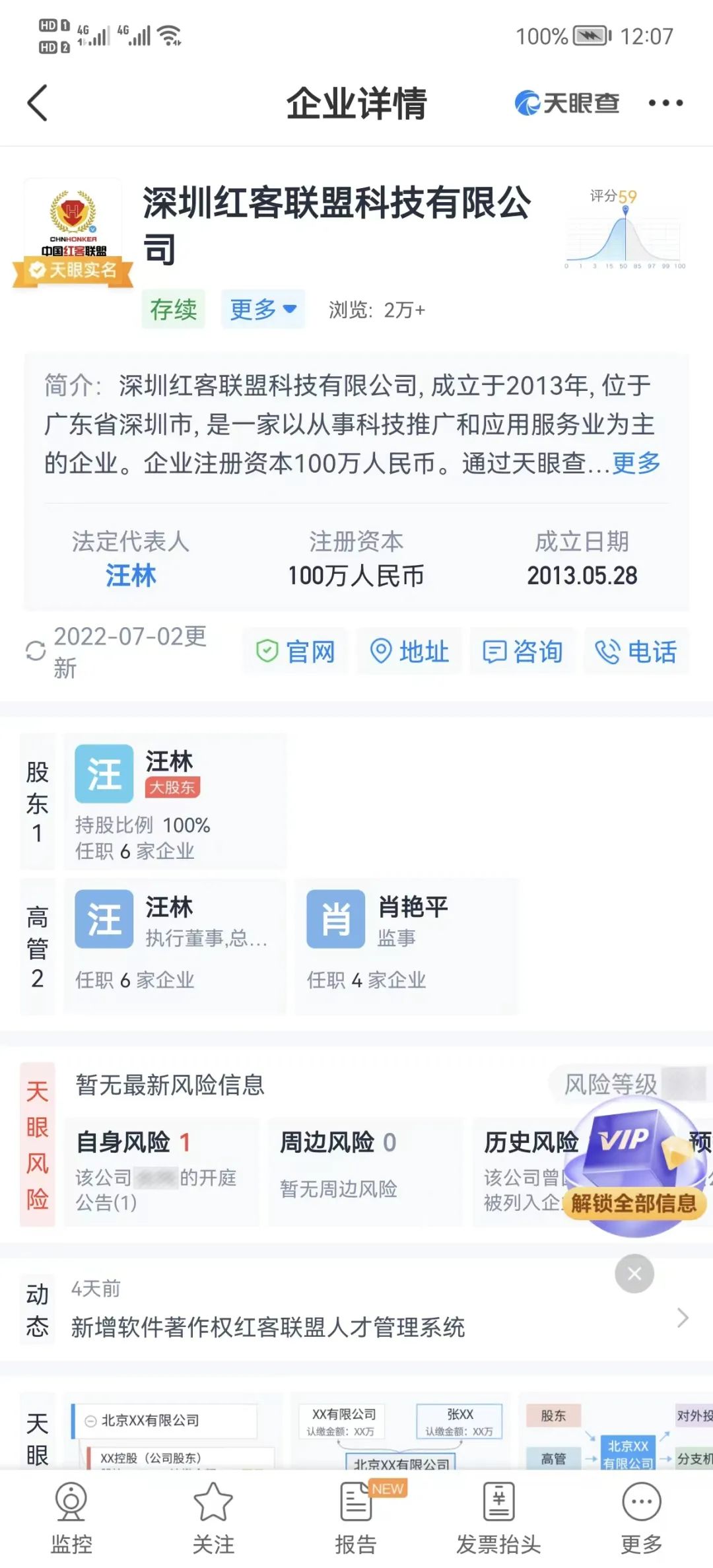This screenshot has height=1568, width=713.
Task: Open shareholder 汪林's 大股东 card
Action: pos(175,801)
